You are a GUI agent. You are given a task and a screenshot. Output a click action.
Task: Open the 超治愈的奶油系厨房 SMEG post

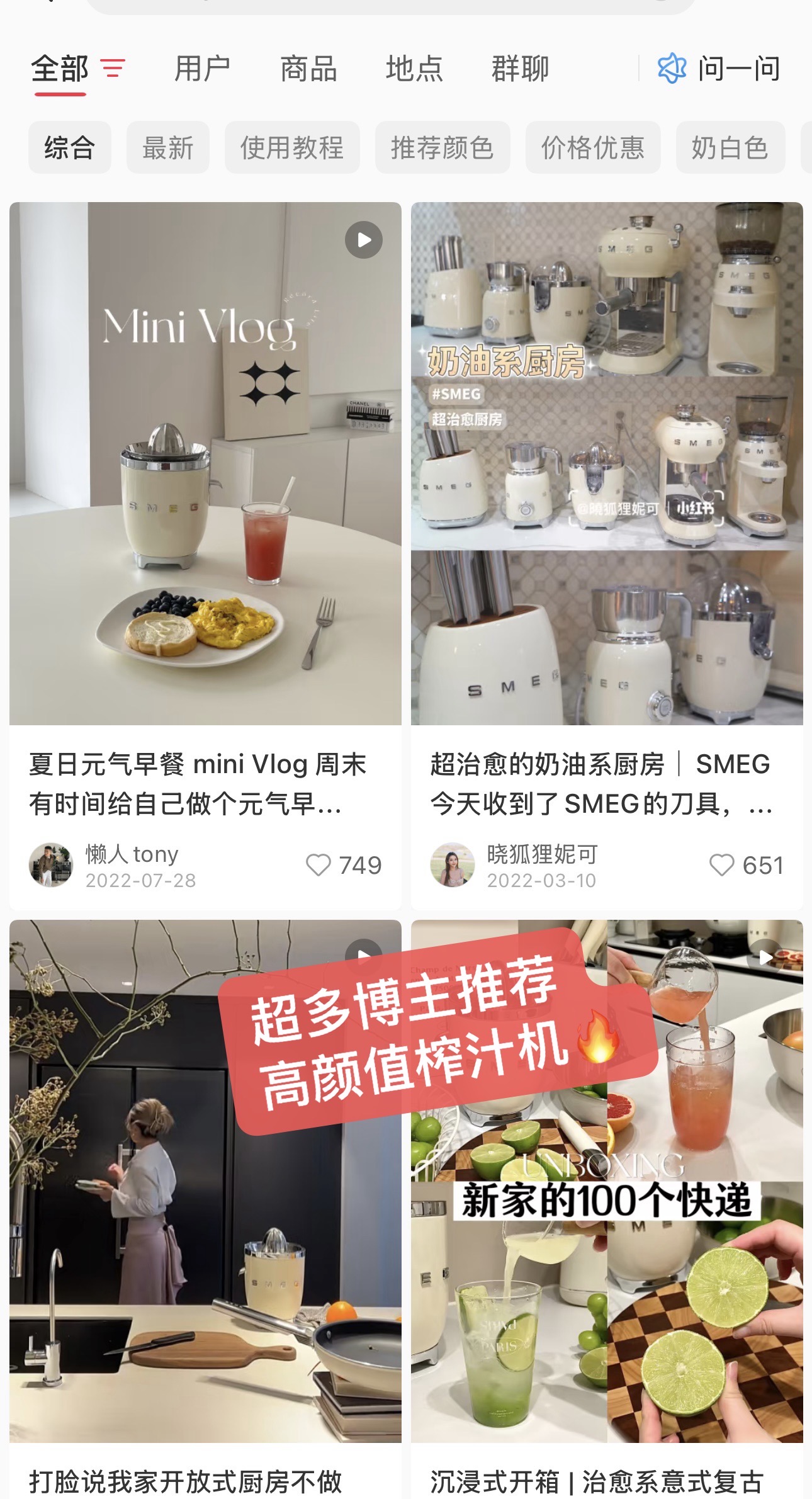[x=607, y=463]
